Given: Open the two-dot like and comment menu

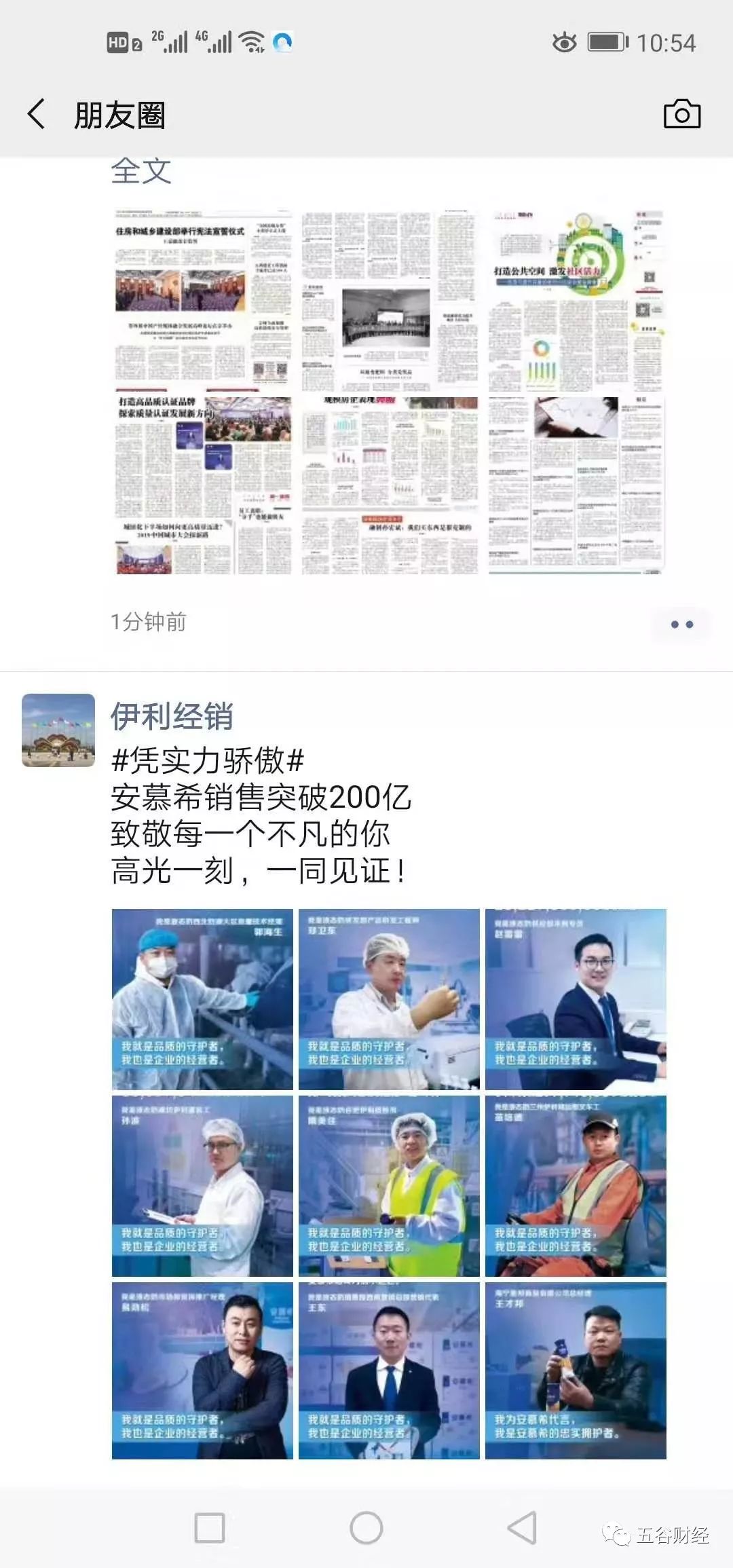Looking at the screenshot, I should pos(681,624).
